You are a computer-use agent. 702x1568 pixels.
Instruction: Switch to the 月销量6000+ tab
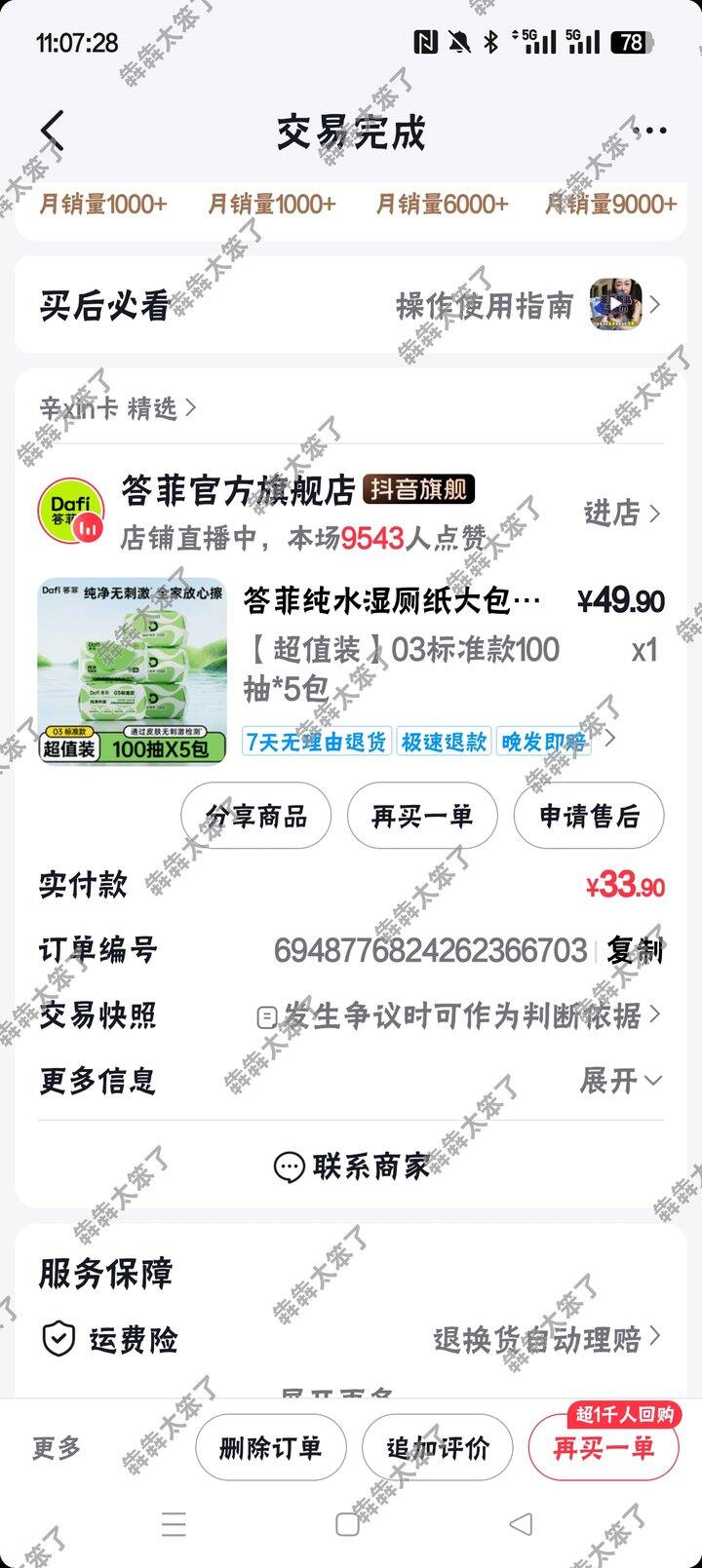[440, 205]
